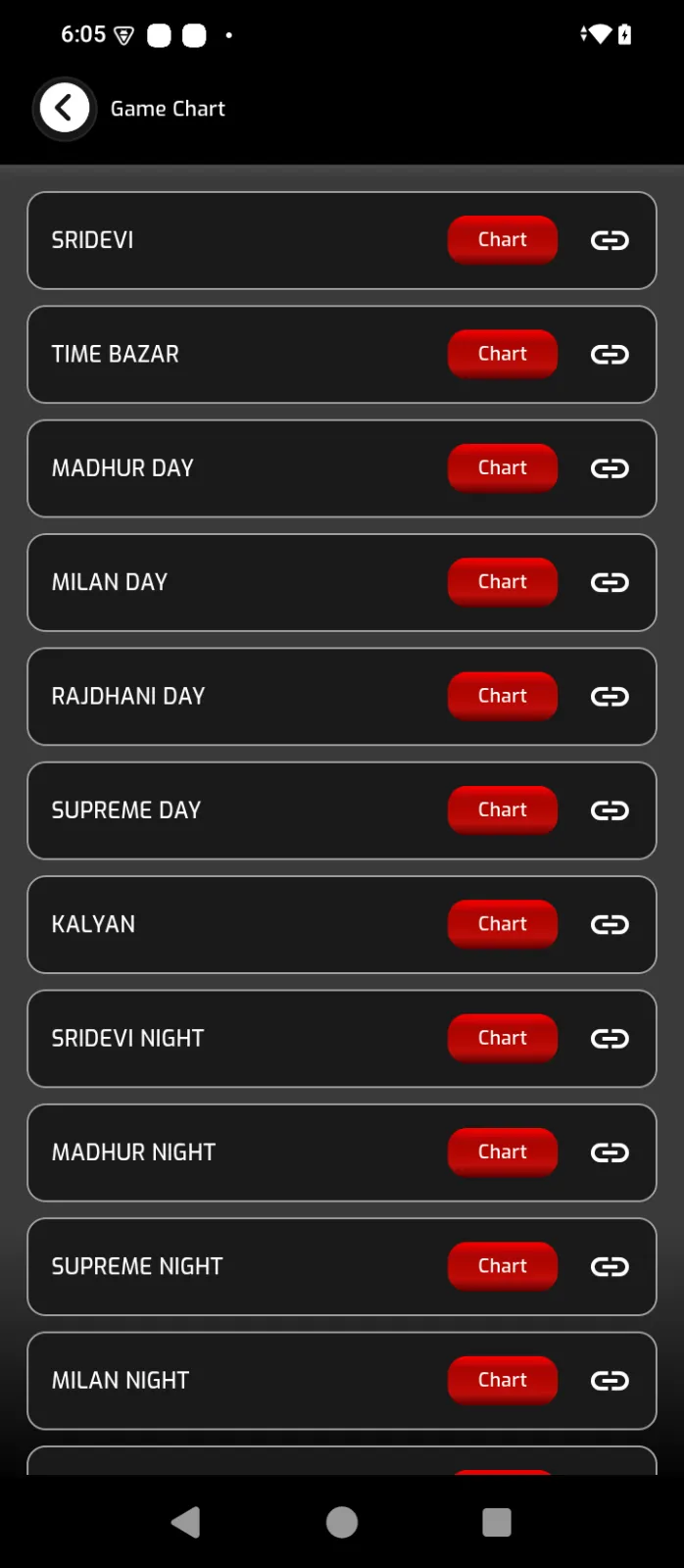Tap the link icon beside MADHUR DAY
Screen dimensions: 684x1568
click(610, 468)
